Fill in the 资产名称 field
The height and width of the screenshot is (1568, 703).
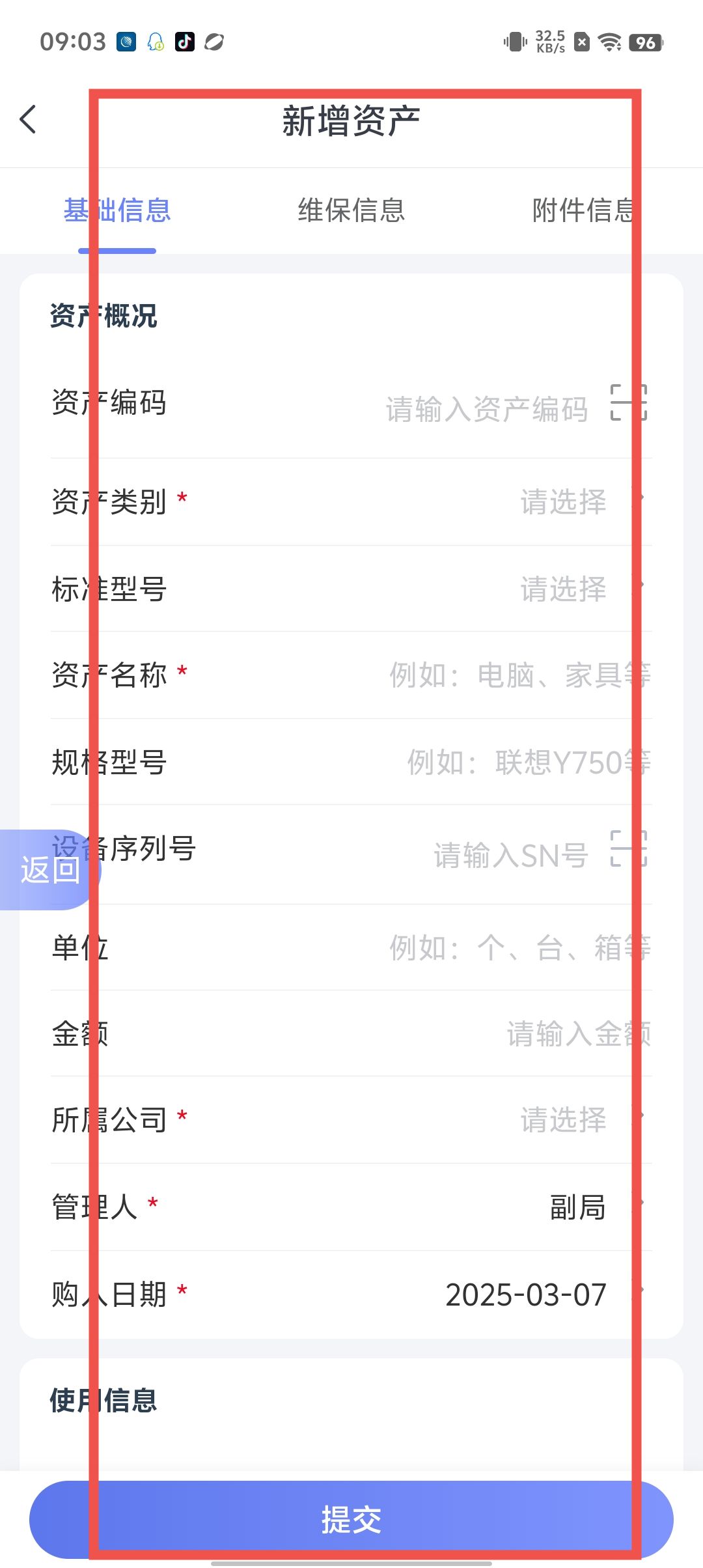[x=519, y=675]
